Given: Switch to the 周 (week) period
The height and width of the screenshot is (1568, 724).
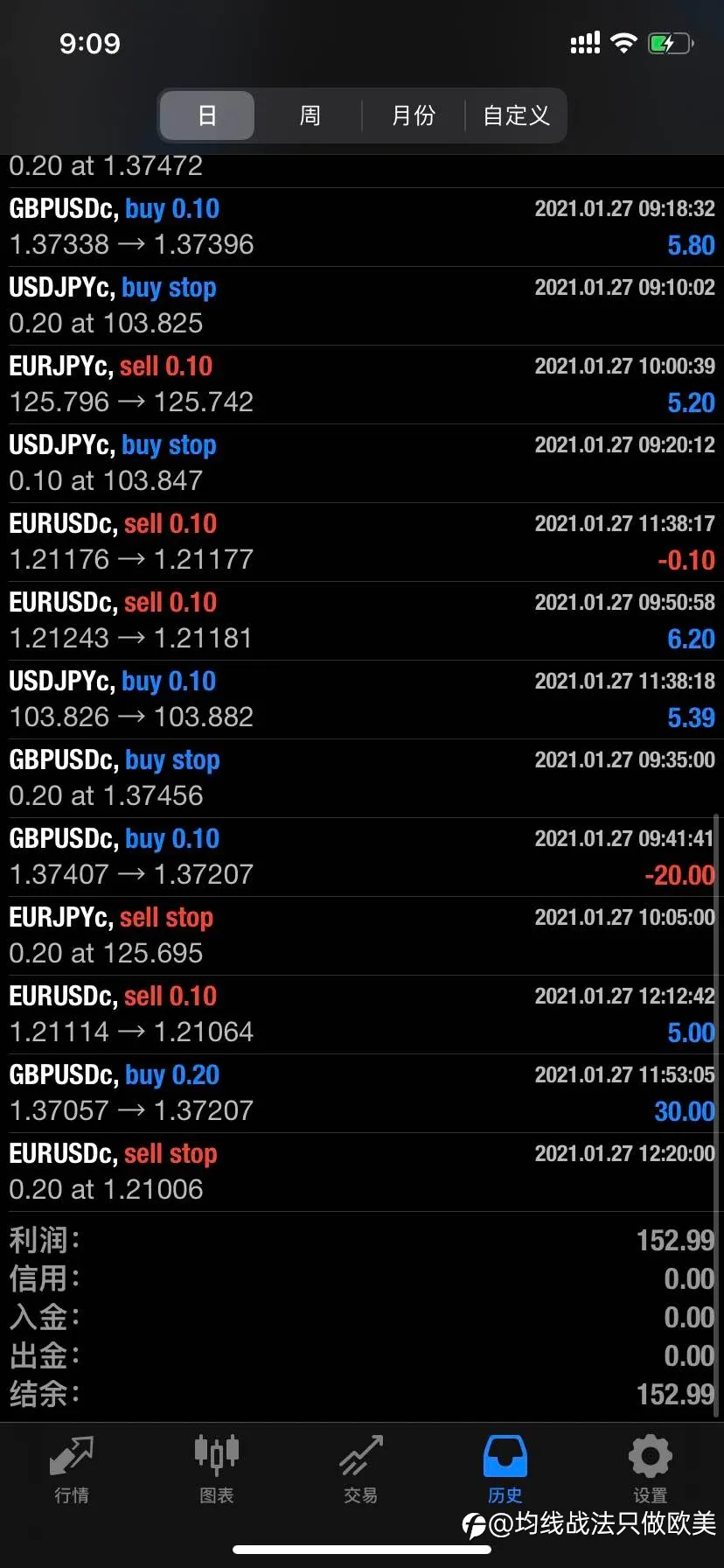Looking at the screenshot, I should coord(310,115).
